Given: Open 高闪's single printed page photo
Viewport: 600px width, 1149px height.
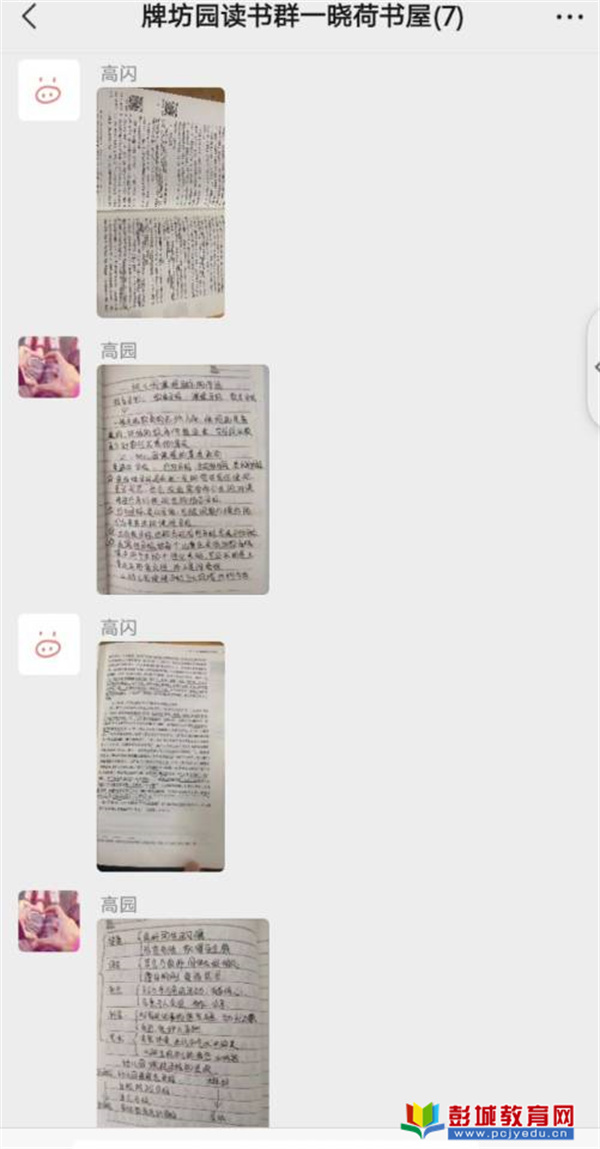Looking at the screenshot, I should pyautogui.click(x=160, y=756).
